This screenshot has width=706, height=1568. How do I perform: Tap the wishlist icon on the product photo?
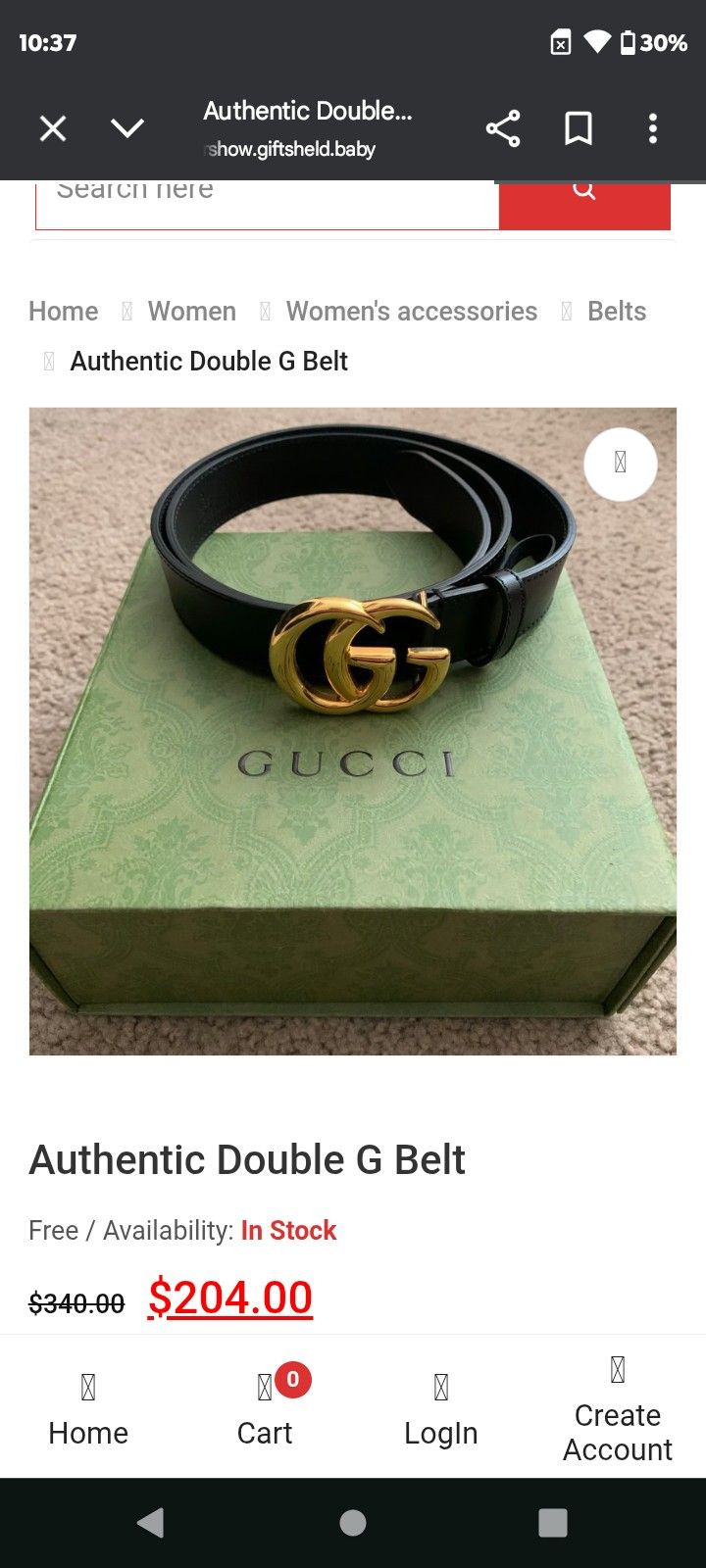(620, 464)
